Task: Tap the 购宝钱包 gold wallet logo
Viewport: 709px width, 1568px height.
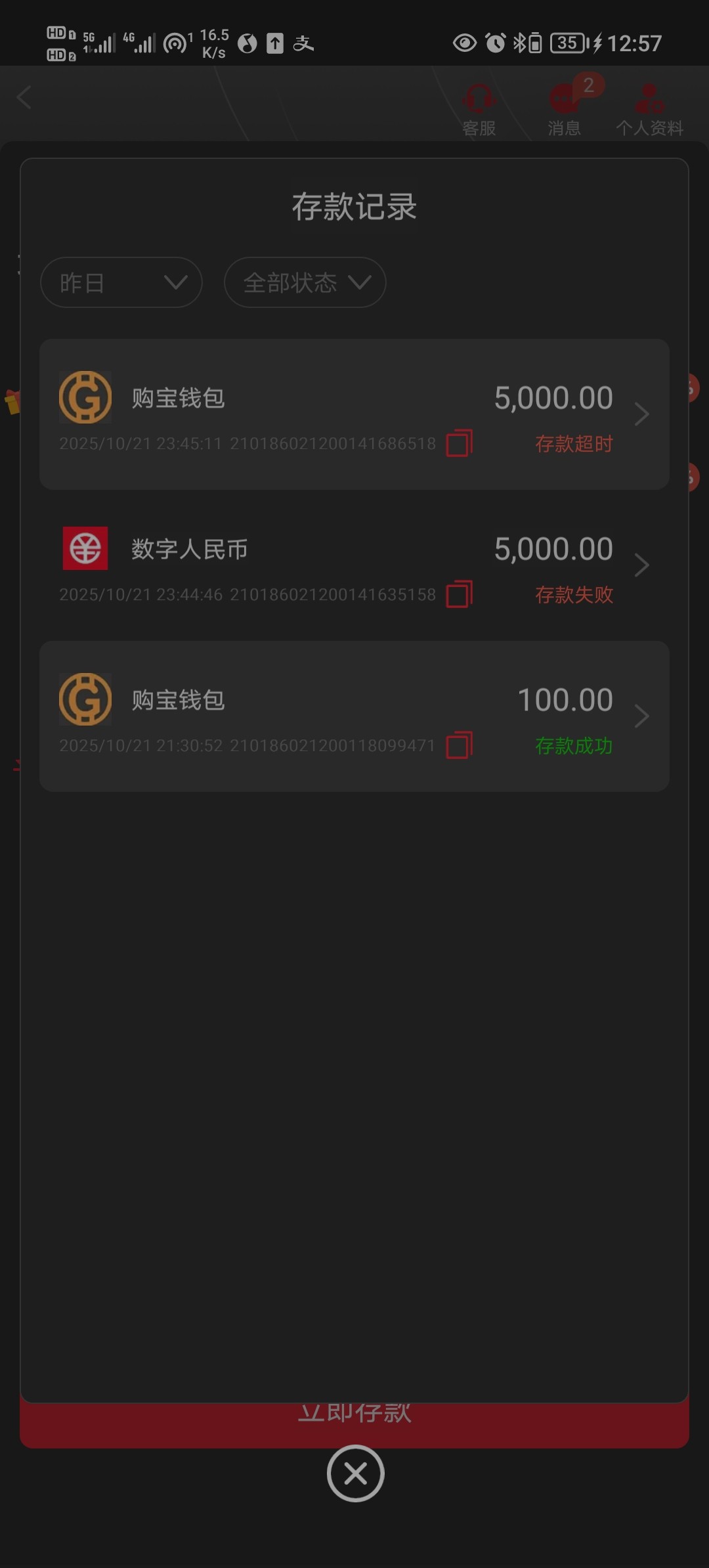Action: click(85, 397)
